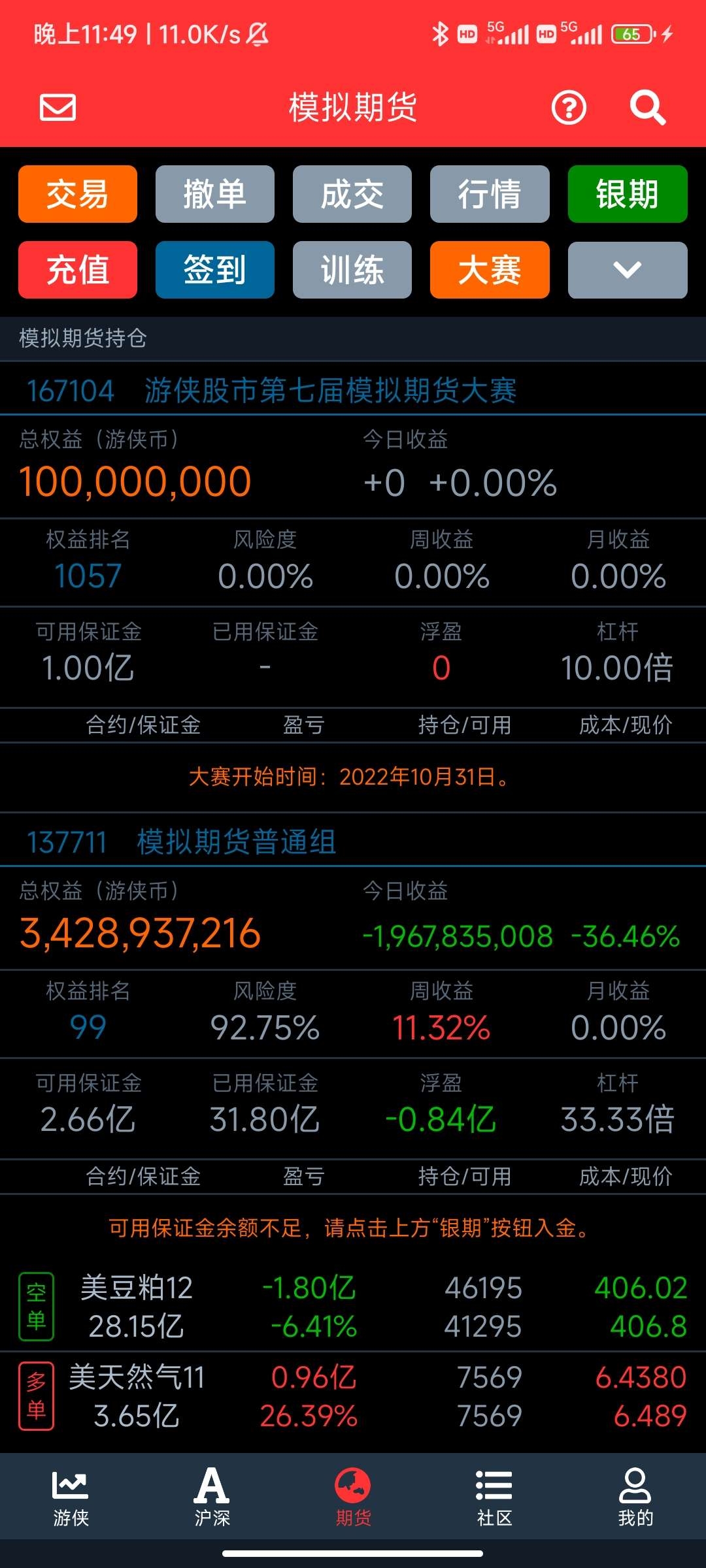Tap the red 充值 button

[x=78, y=270]
